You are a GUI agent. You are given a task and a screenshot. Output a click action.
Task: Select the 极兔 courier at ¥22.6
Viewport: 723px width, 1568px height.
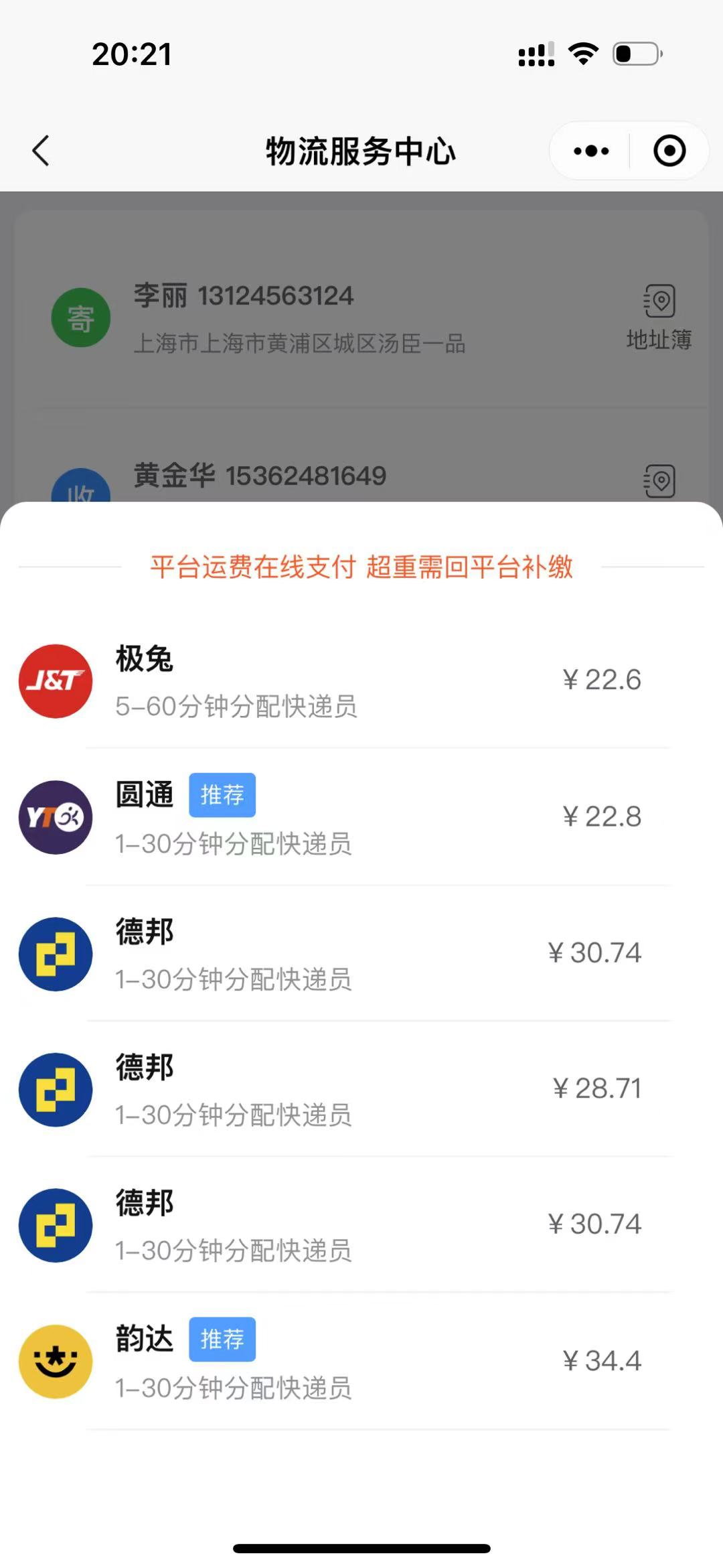pos(361,681)
